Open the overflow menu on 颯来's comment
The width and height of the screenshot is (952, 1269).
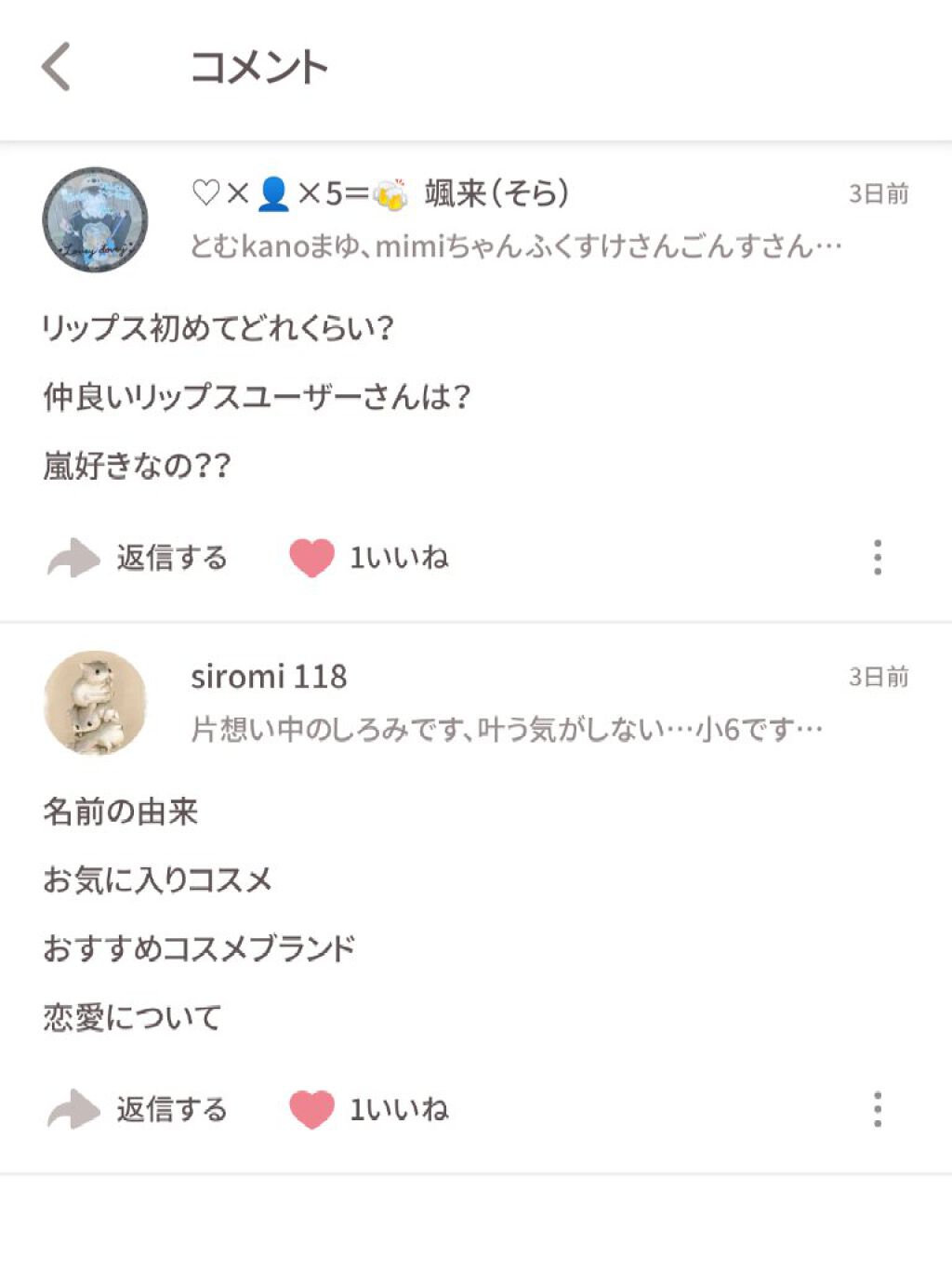(879, 558)
